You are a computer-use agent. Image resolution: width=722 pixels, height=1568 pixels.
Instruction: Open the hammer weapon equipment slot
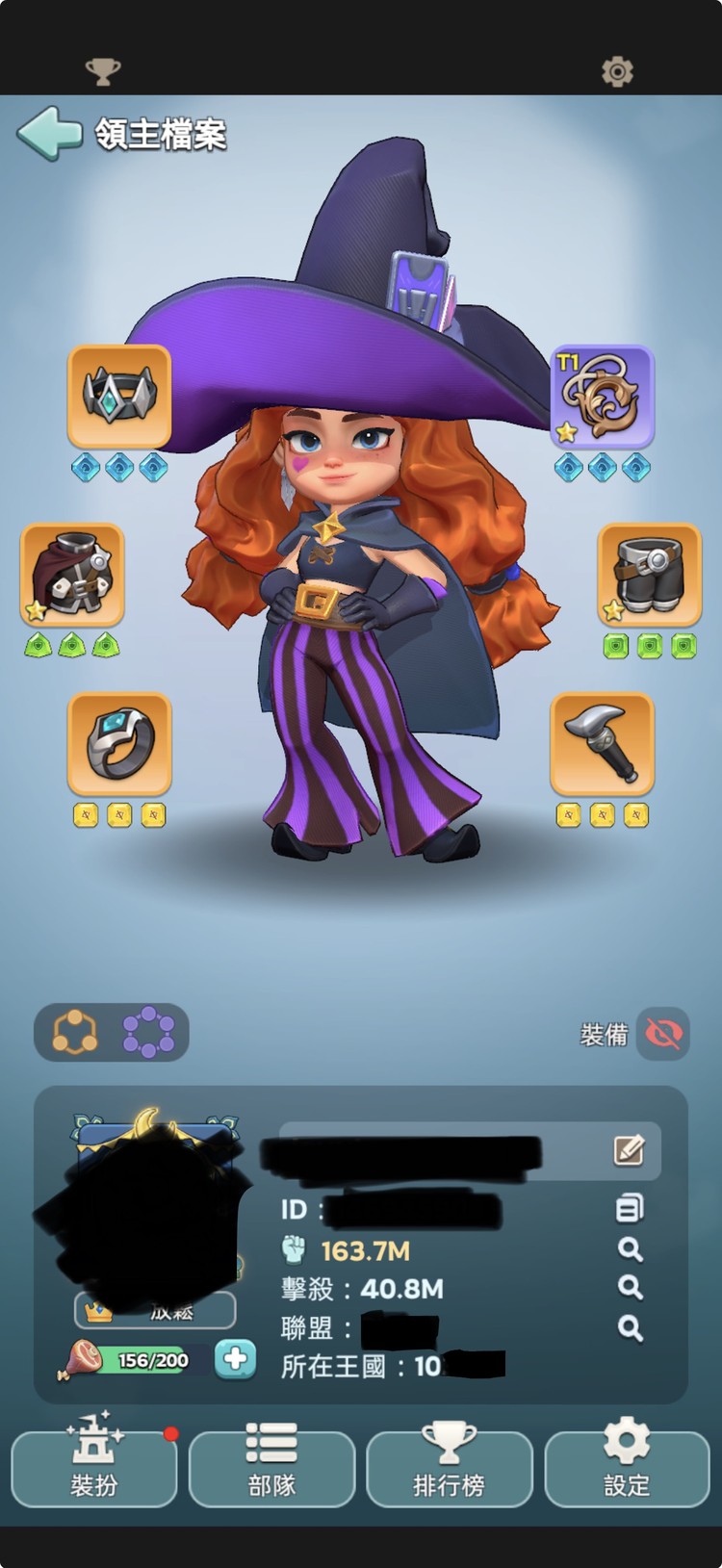point(602,743)
